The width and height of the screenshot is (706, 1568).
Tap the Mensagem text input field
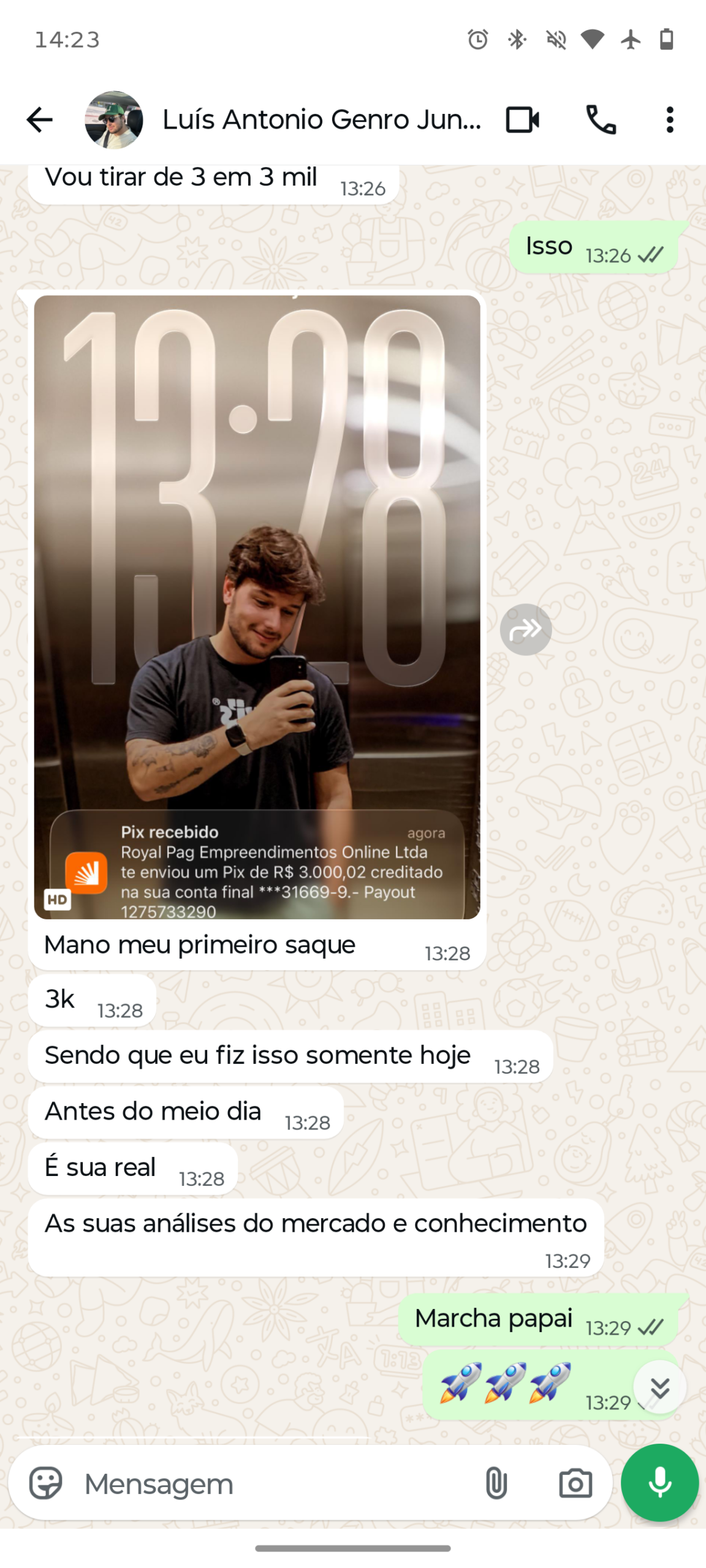point(245,1483)
